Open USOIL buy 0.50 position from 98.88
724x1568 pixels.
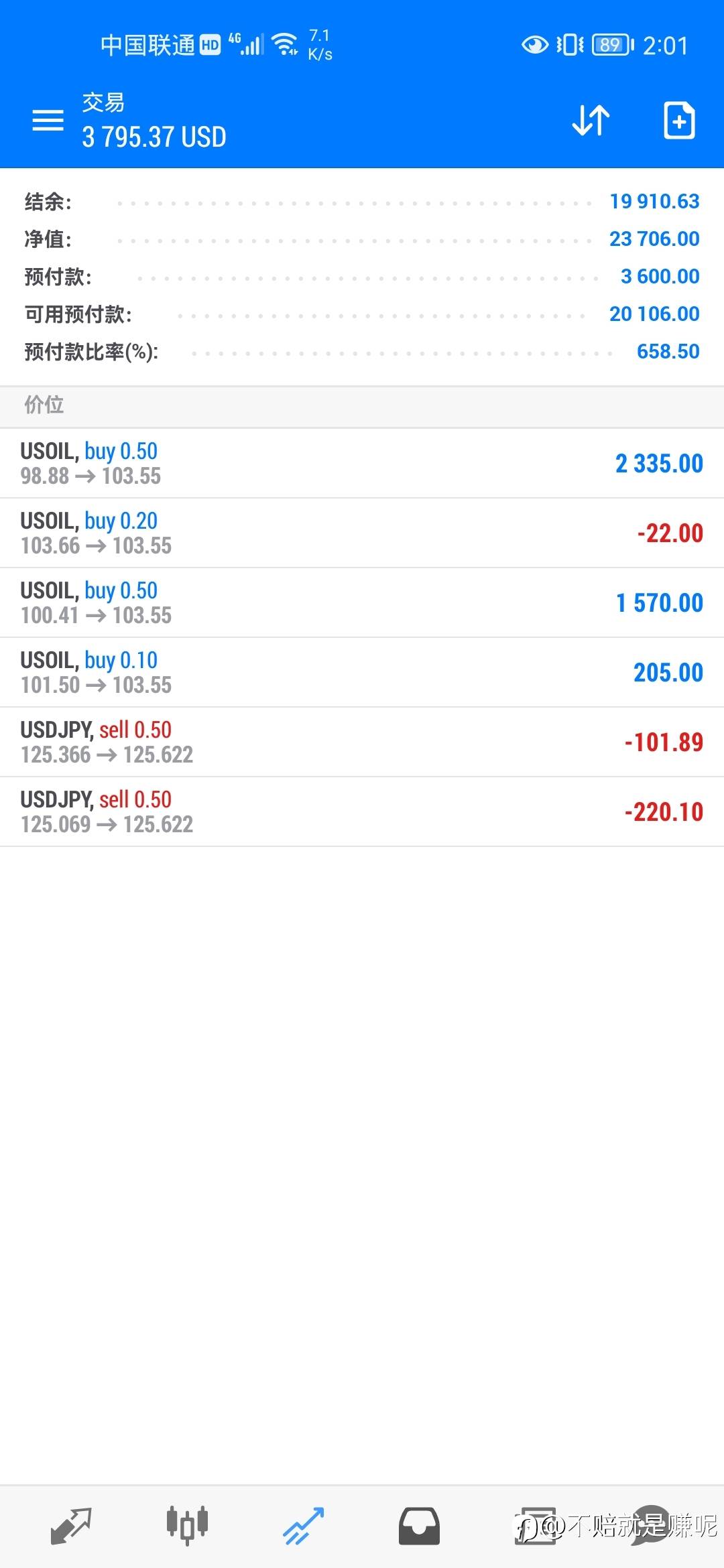(x=362, y=464)
